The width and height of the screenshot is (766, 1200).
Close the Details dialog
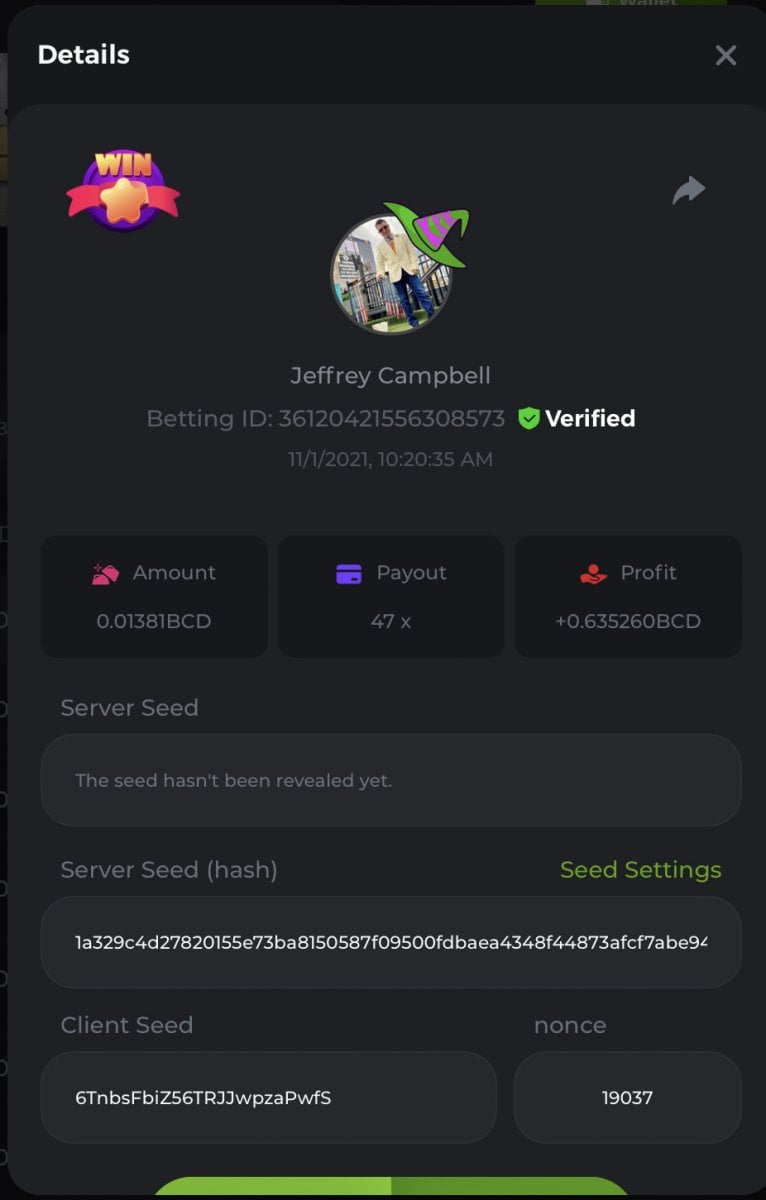click(x=726, y=55)
